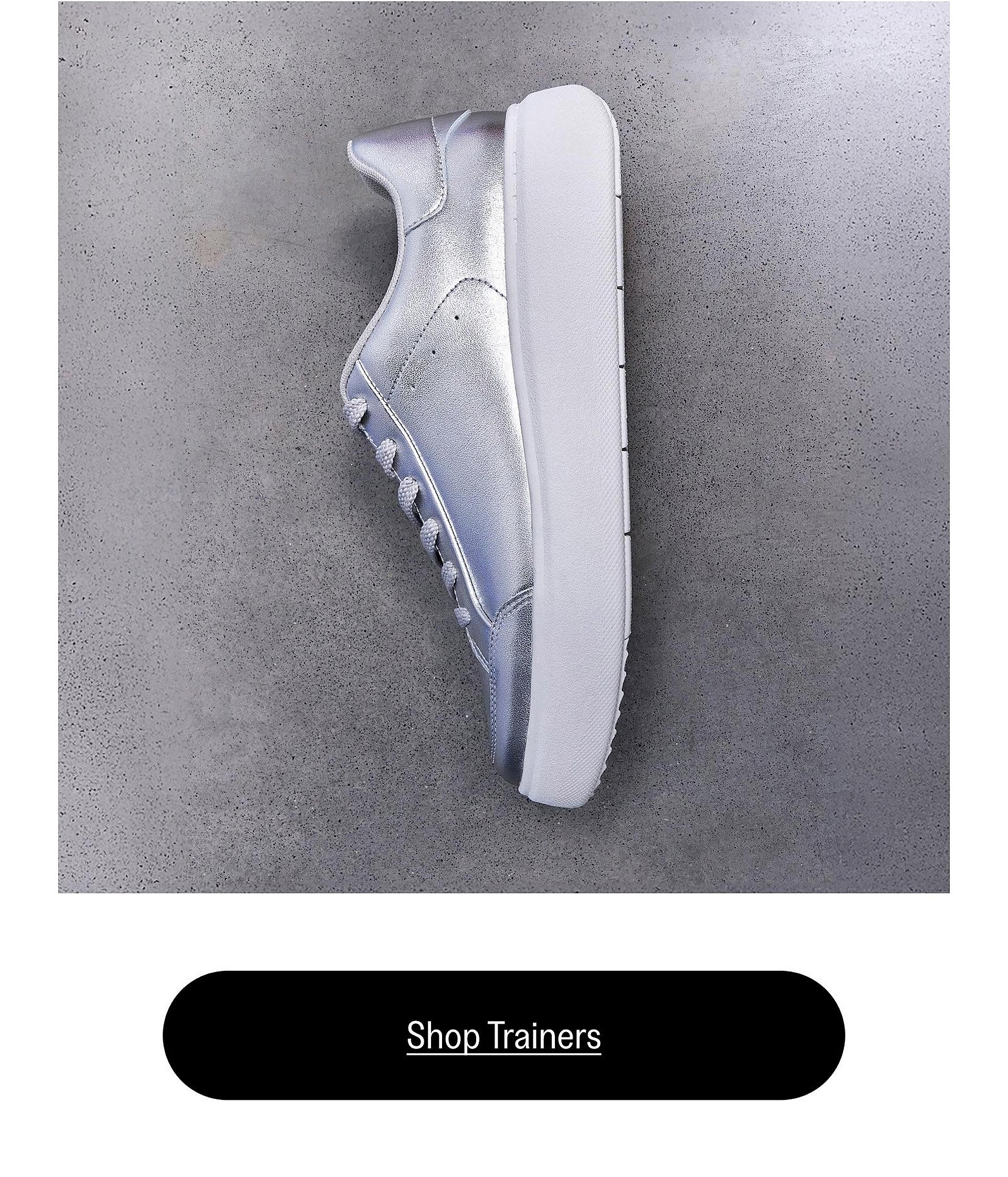Open the silver trainer product image

pyautogui.click(x=503, y=446)
